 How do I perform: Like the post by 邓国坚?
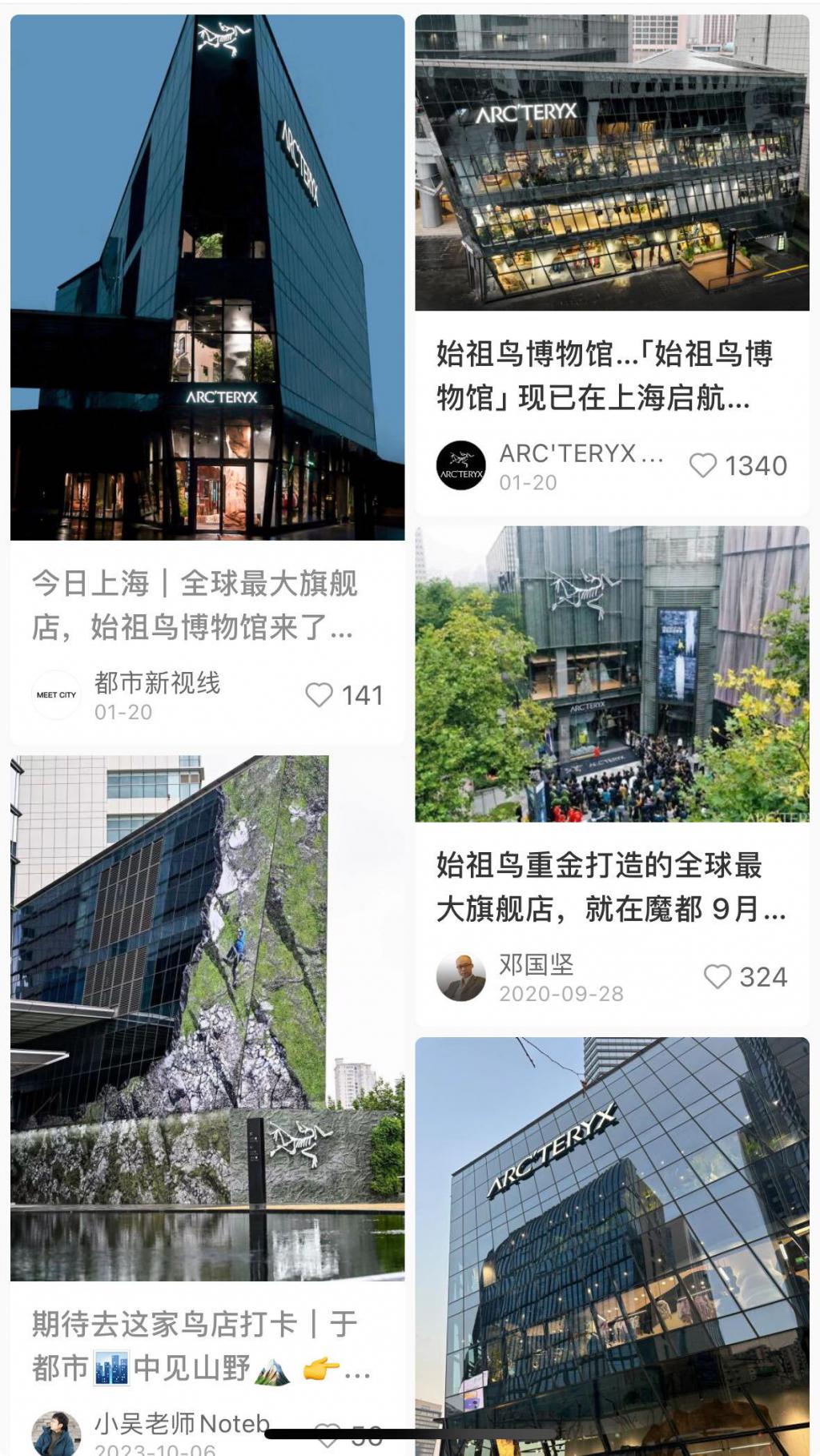(x=717, y=976)
